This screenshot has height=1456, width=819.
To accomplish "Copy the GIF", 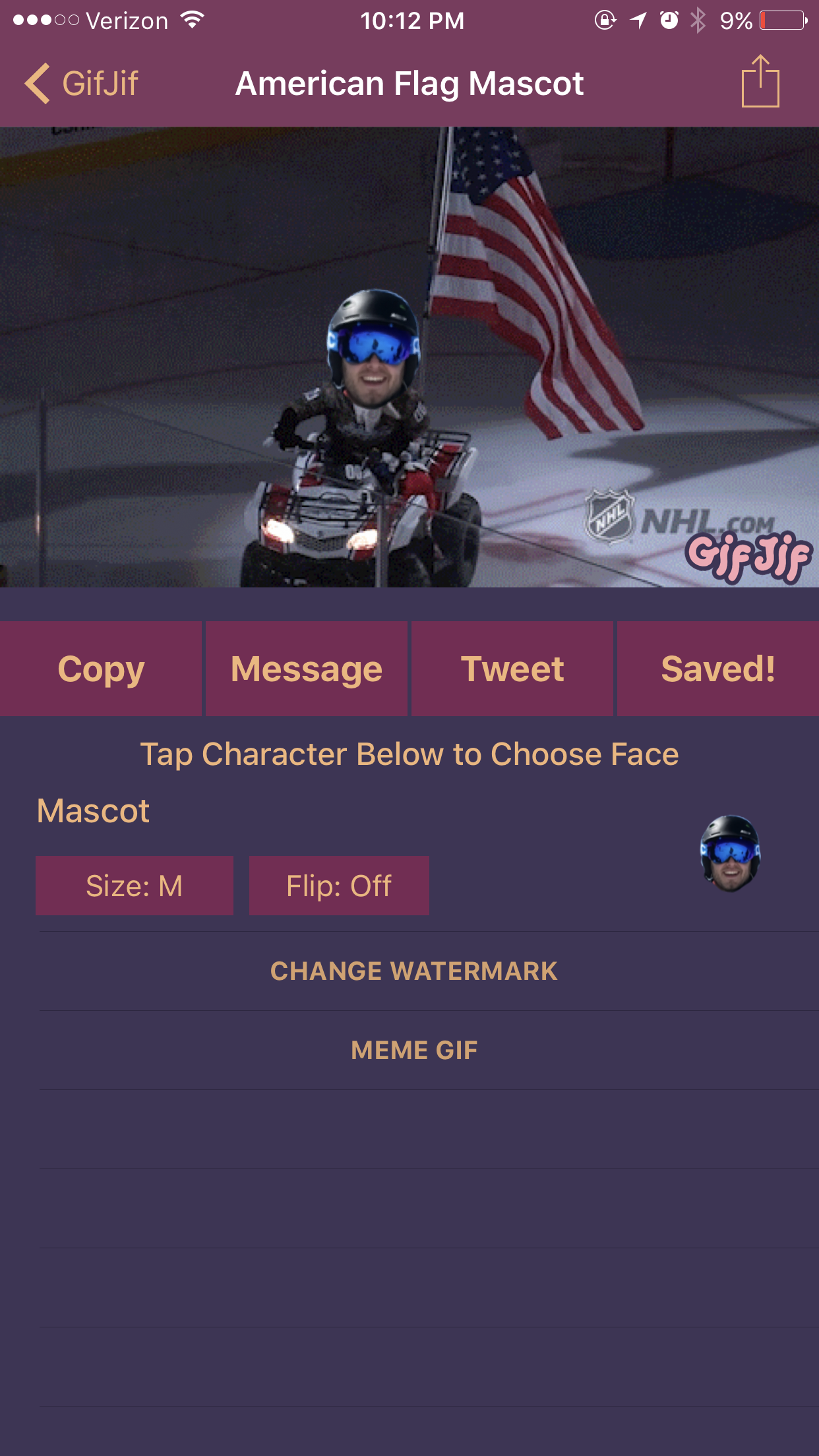I will [101, 669].
